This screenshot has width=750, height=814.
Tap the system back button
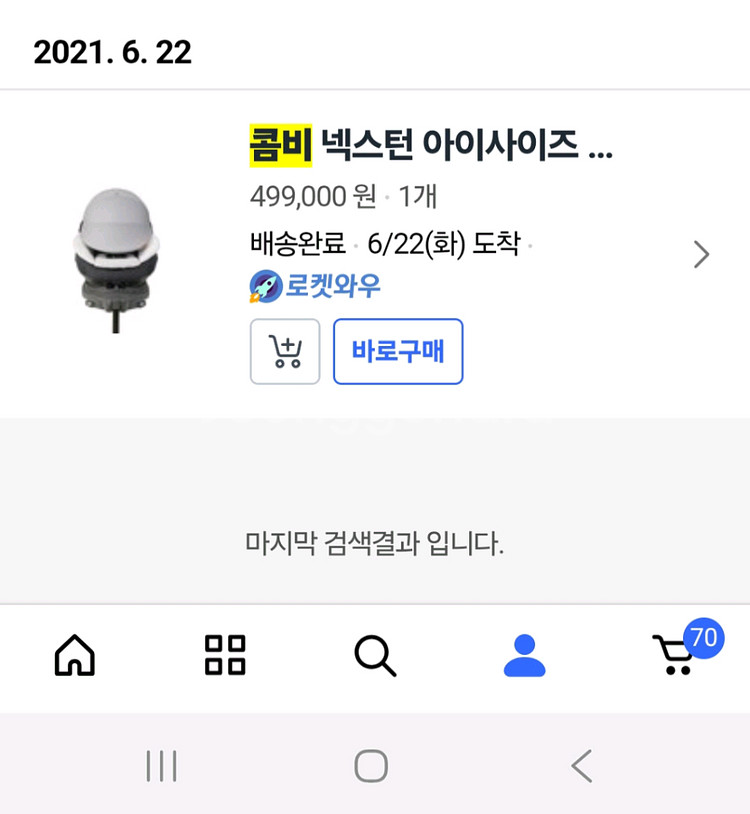coord(581,766)
